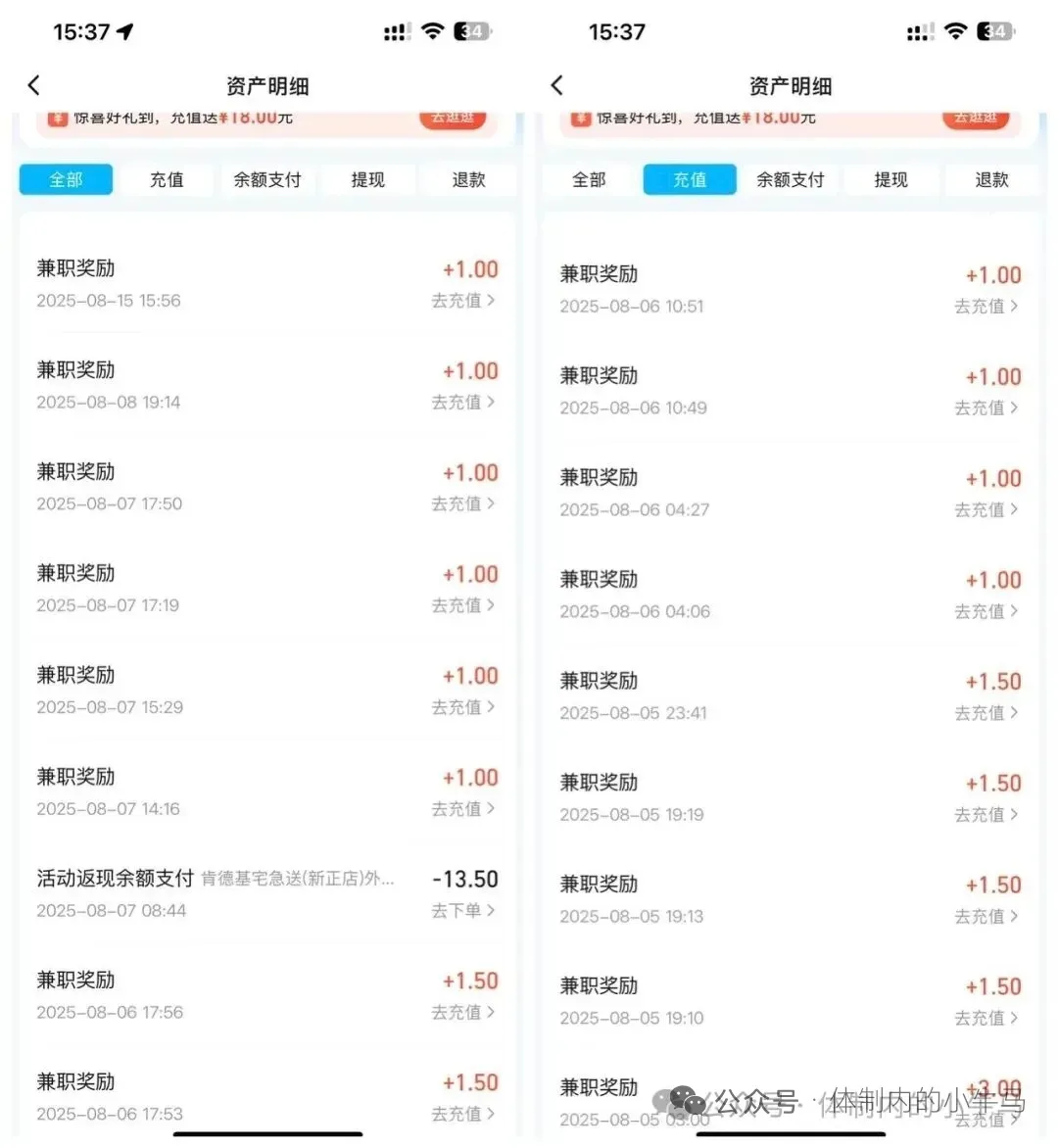The image size is (1058, 1148).
Task: Open the 去下单 link for the KFC order
Action: tap(457, 910)
